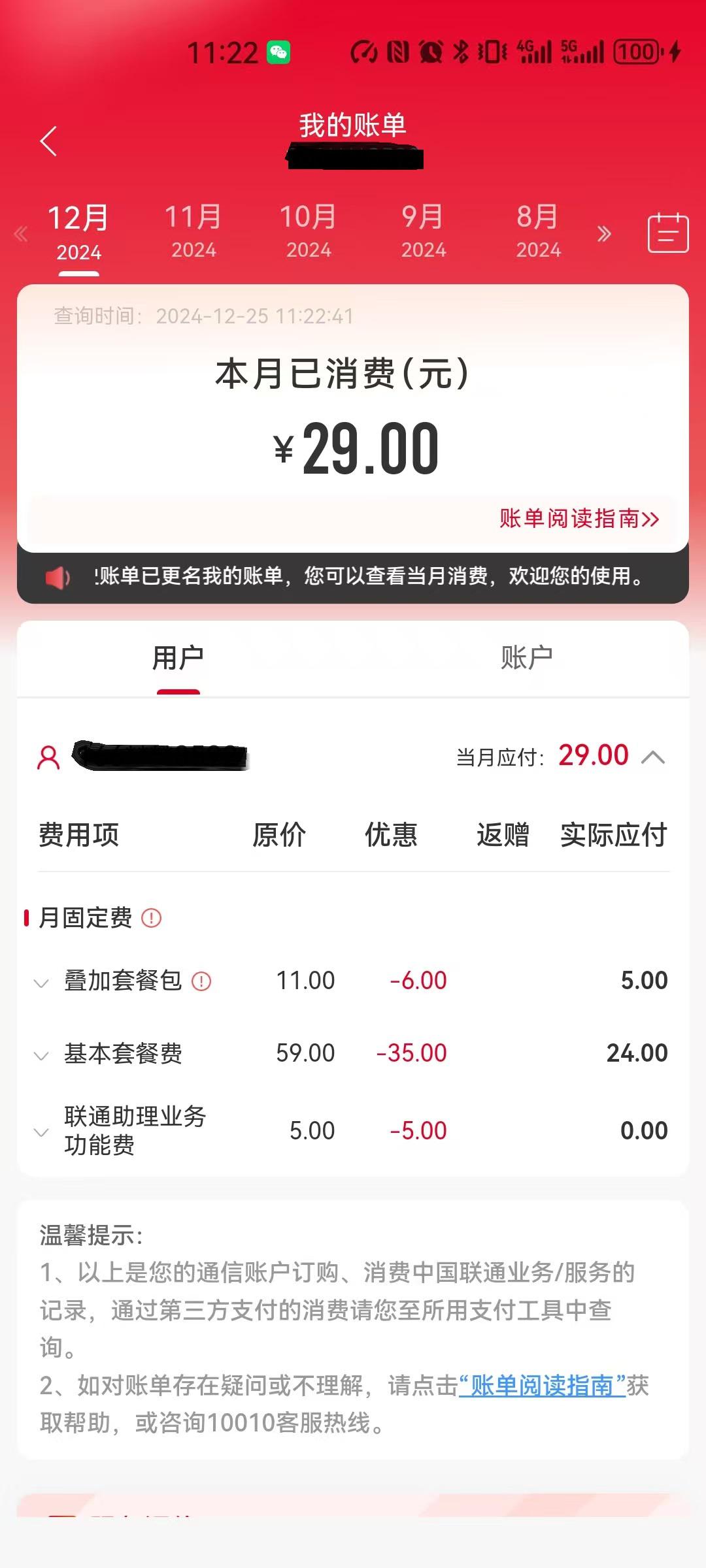Go back from 我的账单

click(48, 141)
